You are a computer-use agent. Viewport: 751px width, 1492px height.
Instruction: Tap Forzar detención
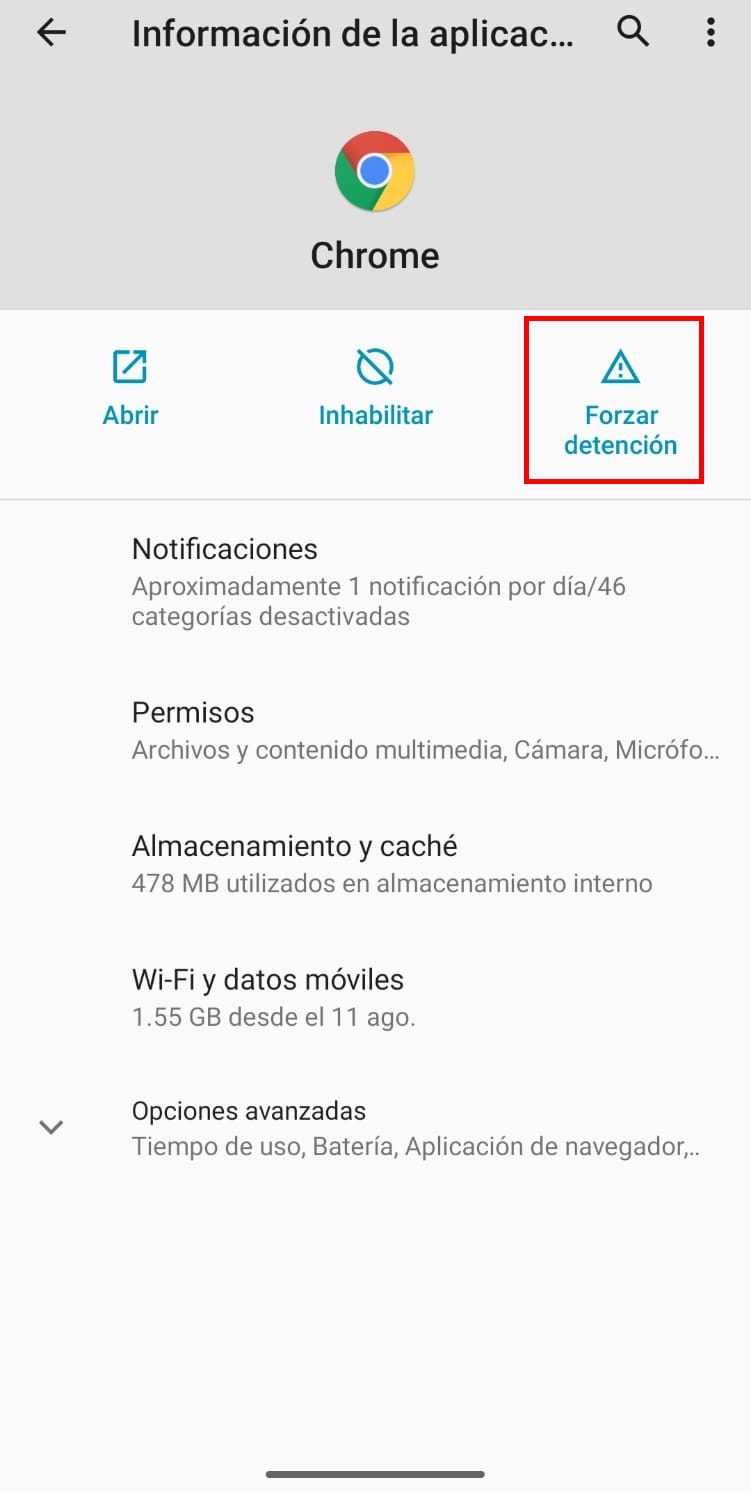pos(620,401)
